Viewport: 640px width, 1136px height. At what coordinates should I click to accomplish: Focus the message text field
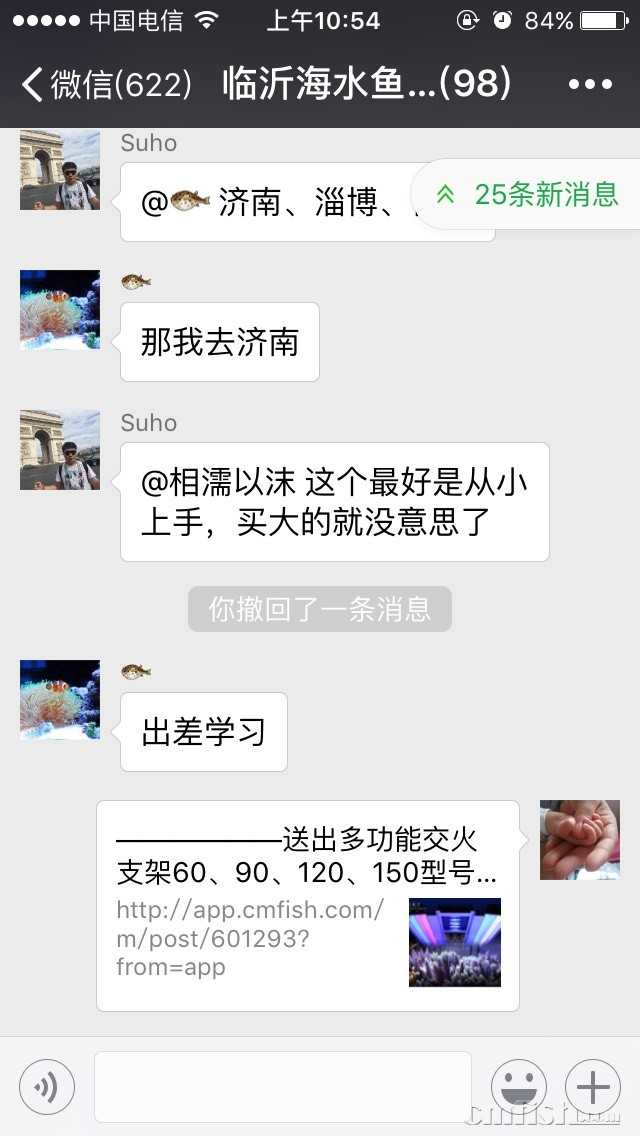(x=282, y=1087)
